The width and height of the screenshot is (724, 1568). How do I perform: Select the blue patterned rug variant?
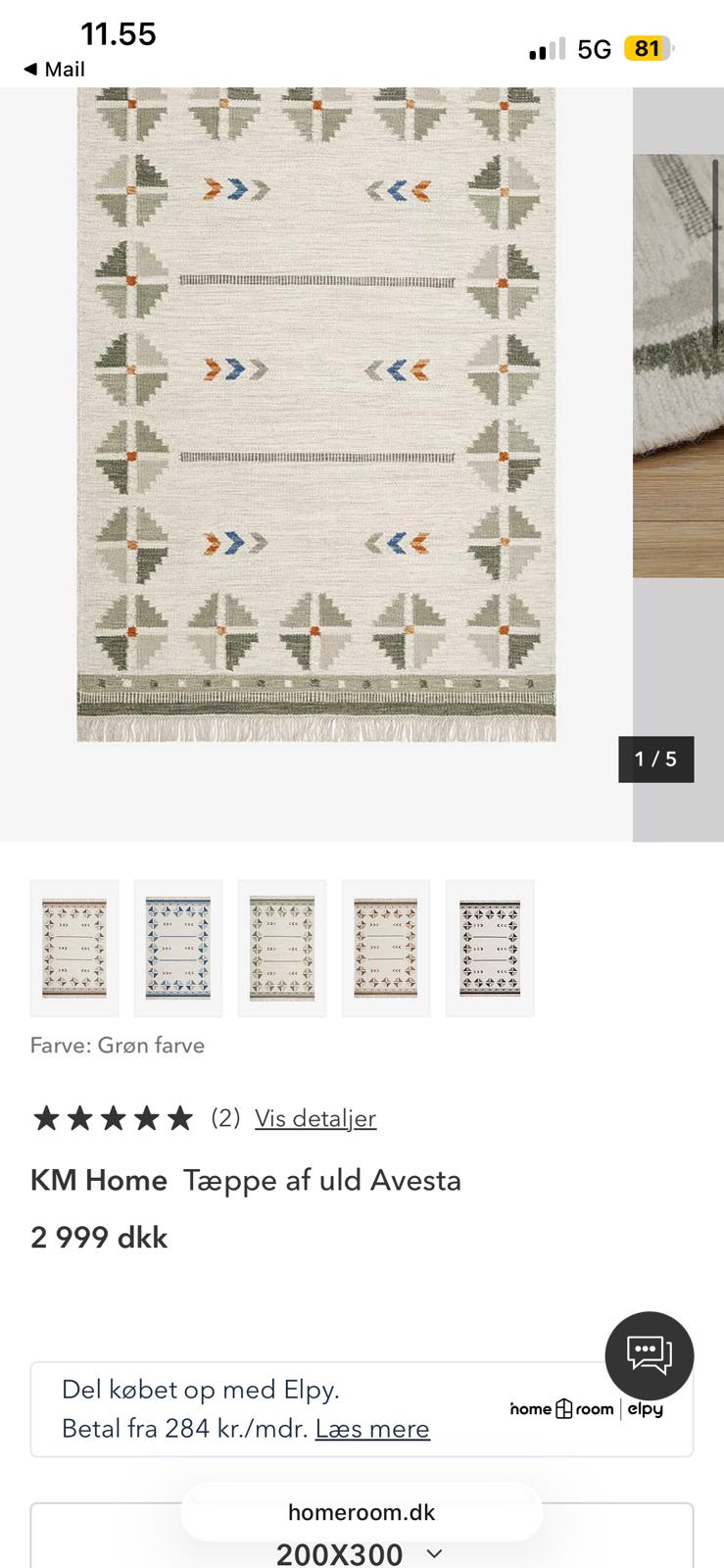(177, 947)
